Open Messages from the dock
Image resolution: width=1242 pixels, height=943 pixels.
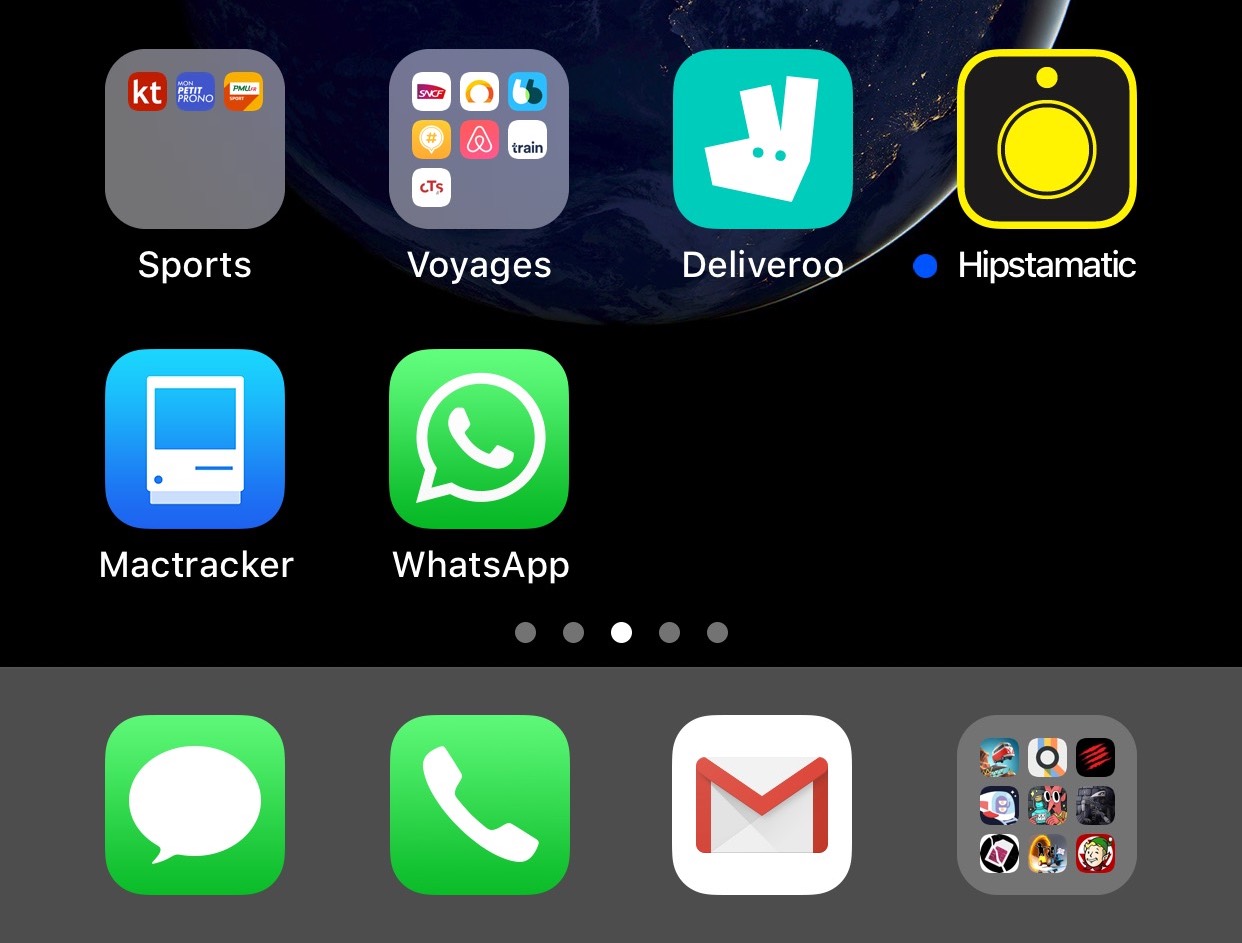[195, 805]
